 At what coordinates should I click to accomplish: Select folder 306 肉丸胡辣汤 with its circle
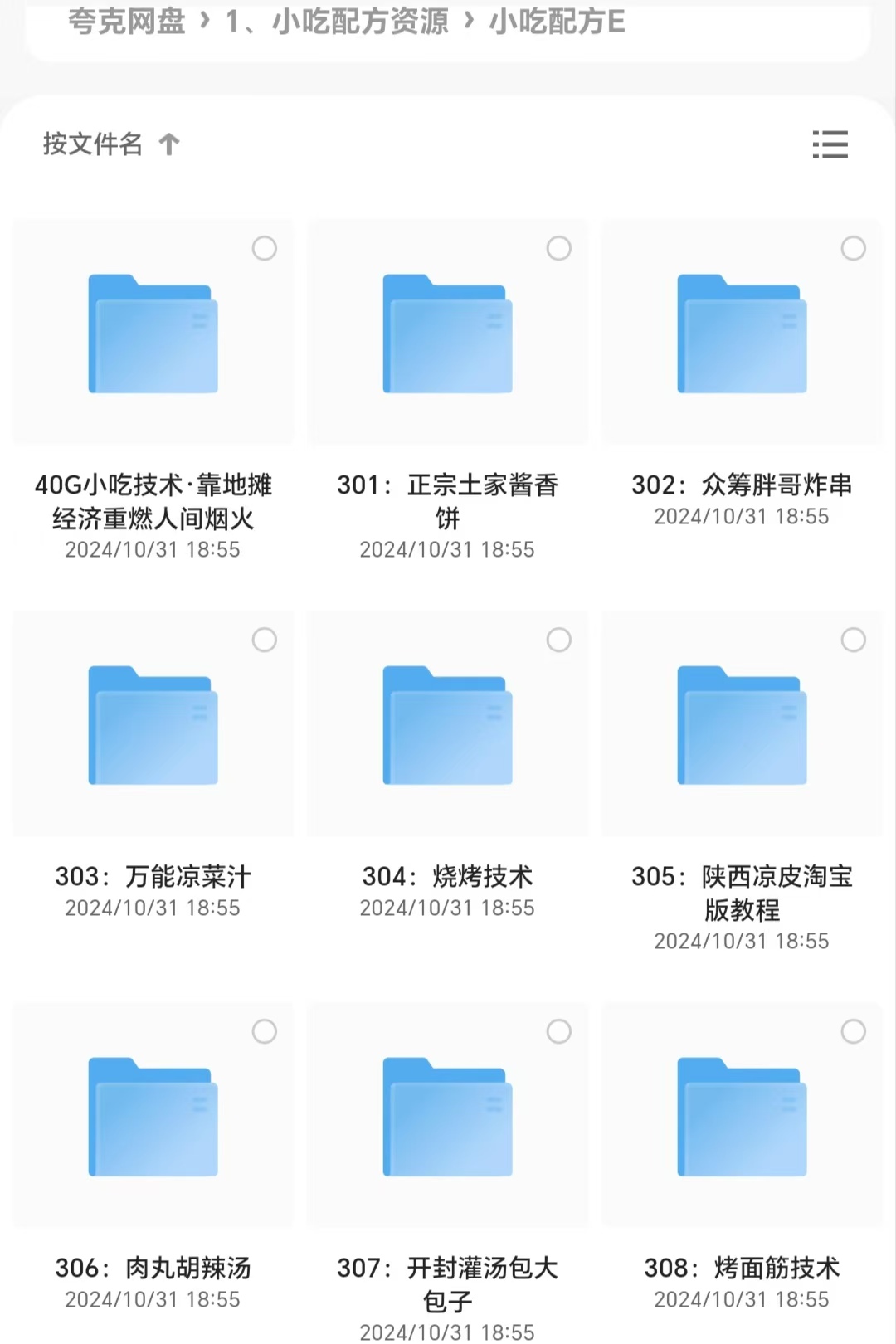pyautogui.click(x=265, y=1031)
